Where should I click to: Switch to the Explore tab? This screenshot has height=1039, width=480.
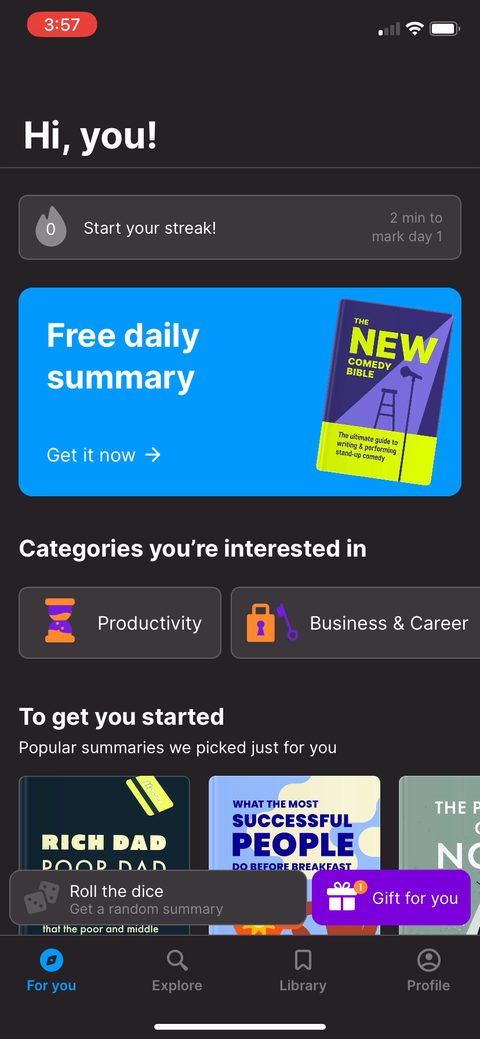pyautogui.click(x=177, y=970)
